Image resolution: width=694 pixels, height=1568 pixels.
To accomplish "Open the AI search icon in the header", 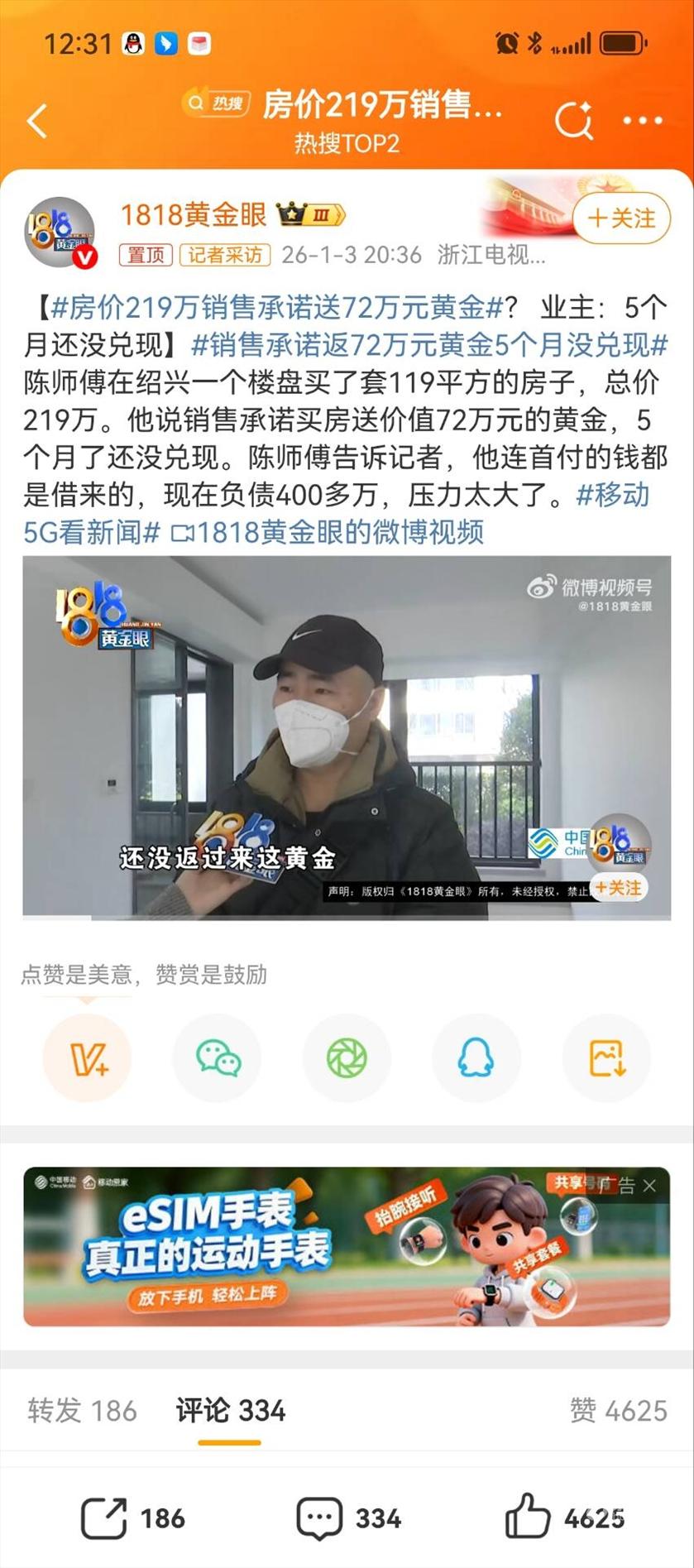I will 573,121.
